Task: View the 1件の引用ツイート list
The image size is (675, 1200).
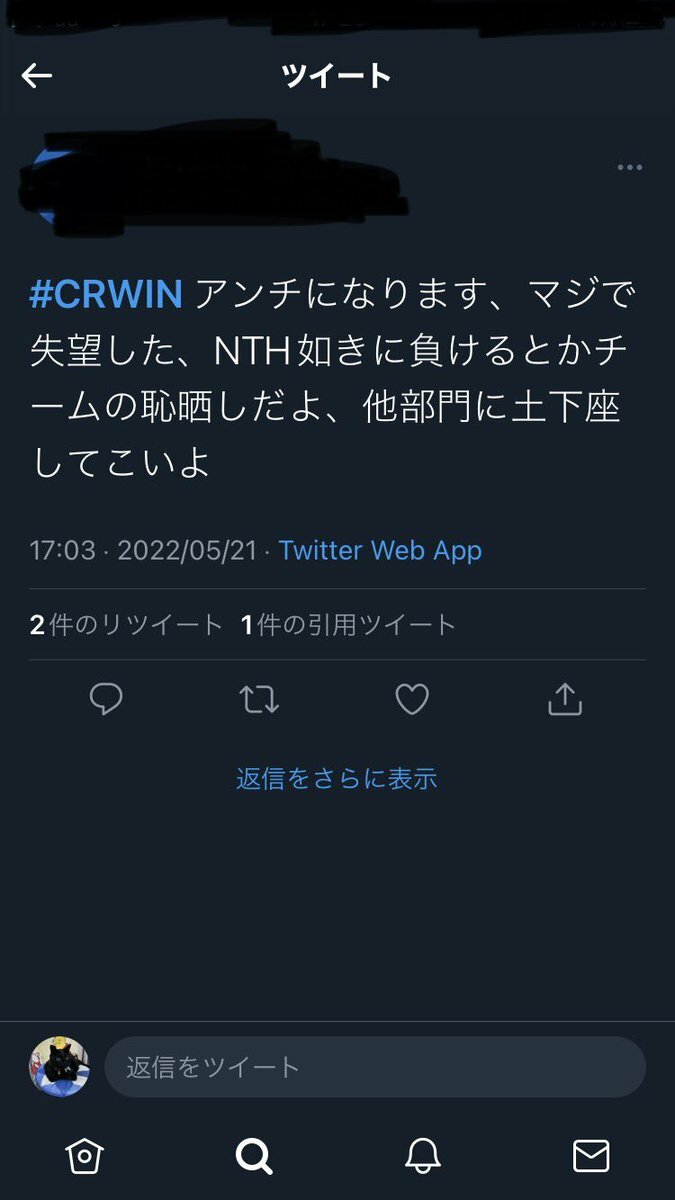Action: pyautogui.click(x=348, y=625)
